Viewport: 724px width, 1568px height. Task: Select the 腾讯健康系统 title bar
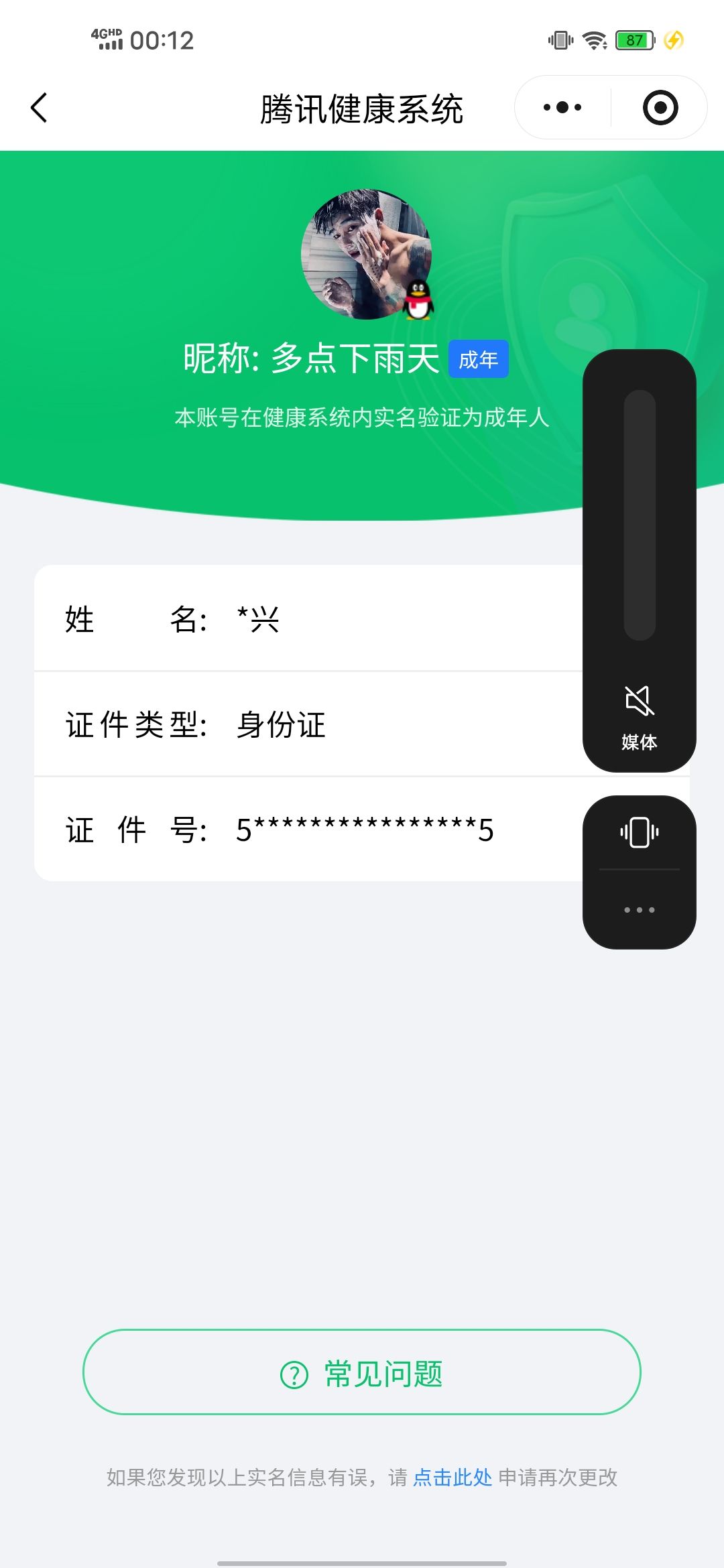362,107
